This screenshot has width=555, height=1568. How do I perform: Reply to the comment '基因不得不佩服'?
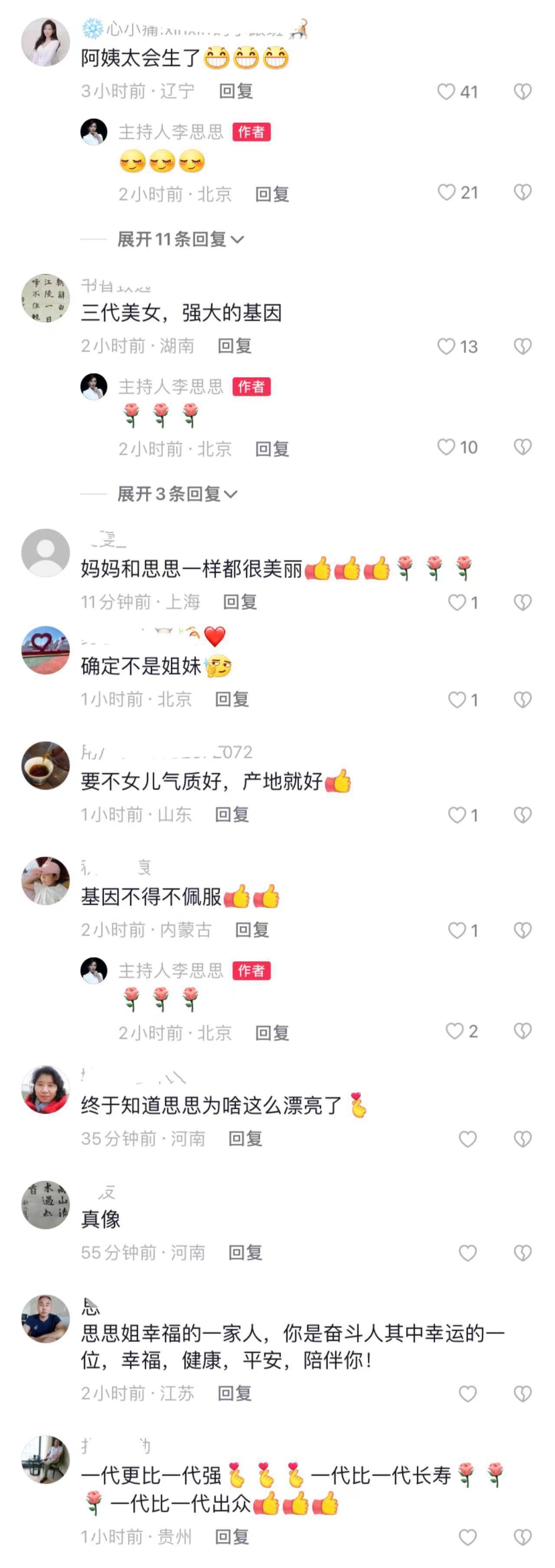click(x=252, y=930)
